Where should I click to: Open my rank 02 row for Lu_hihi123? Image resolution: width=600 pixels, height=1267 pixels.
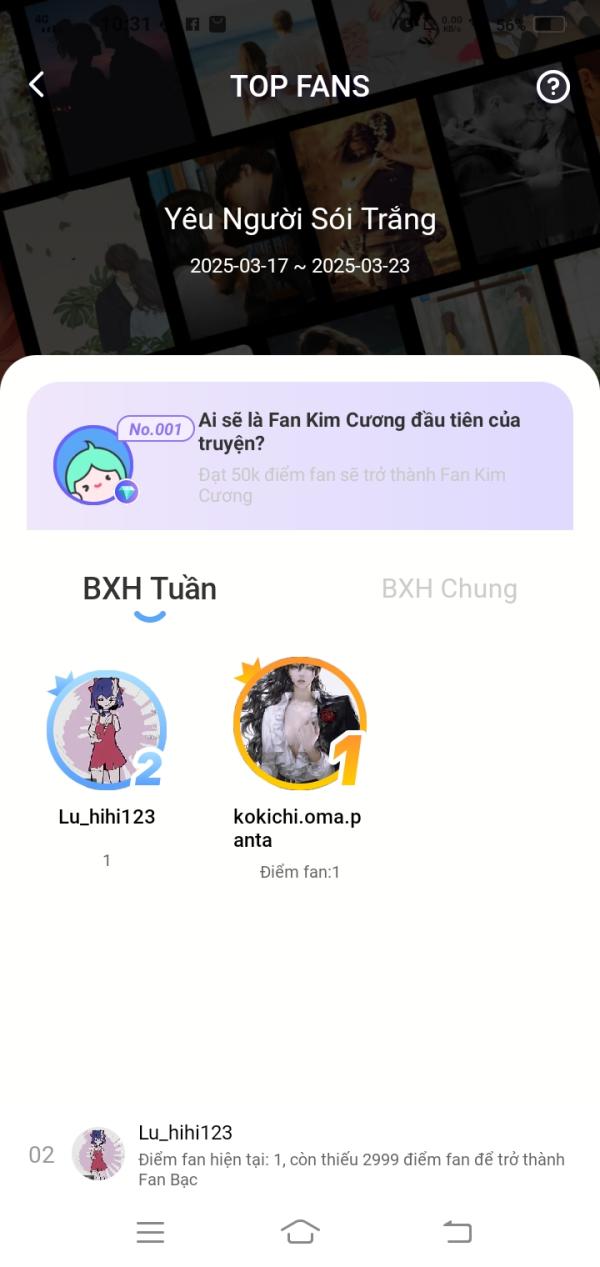[300, 1158]
